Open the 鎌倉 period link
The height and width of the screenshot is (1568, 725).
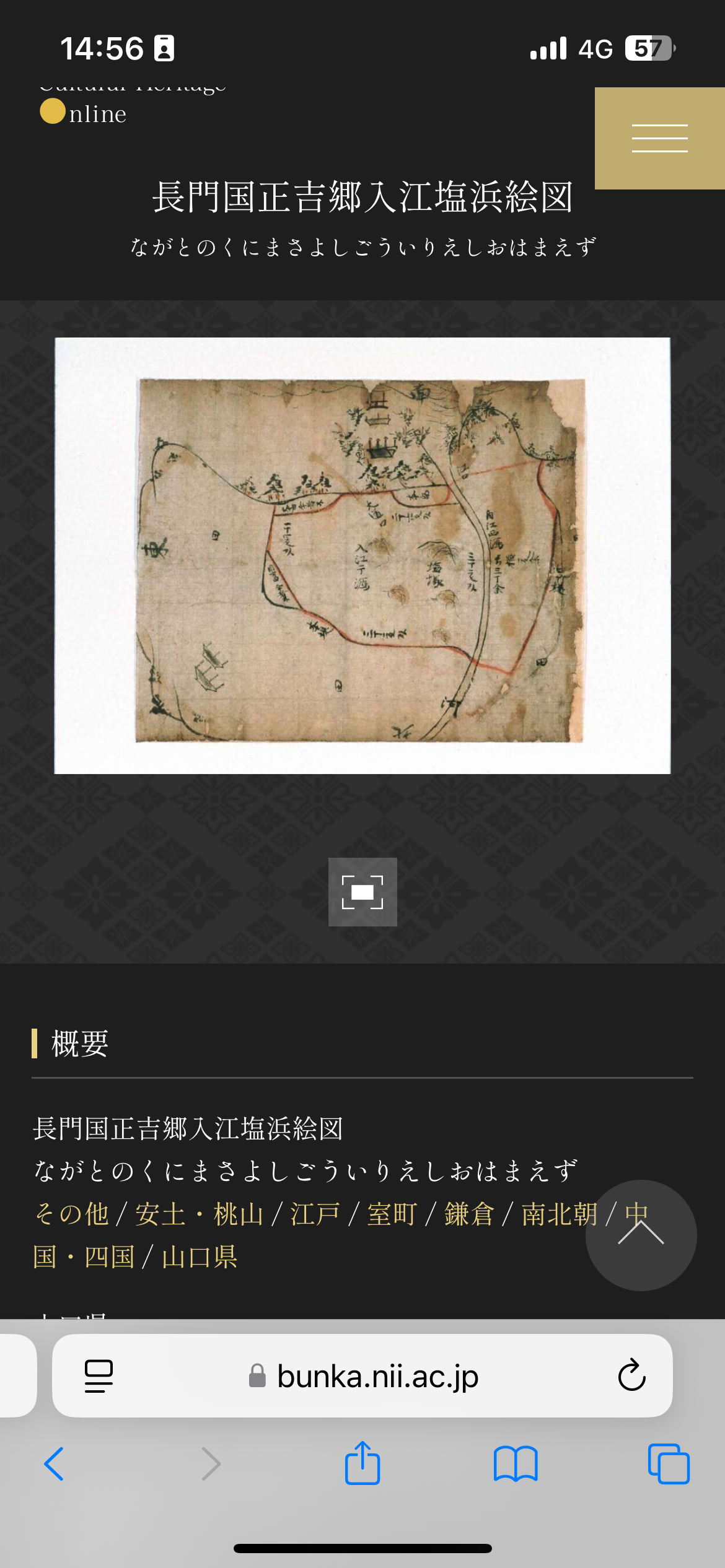click(469, 1214)
